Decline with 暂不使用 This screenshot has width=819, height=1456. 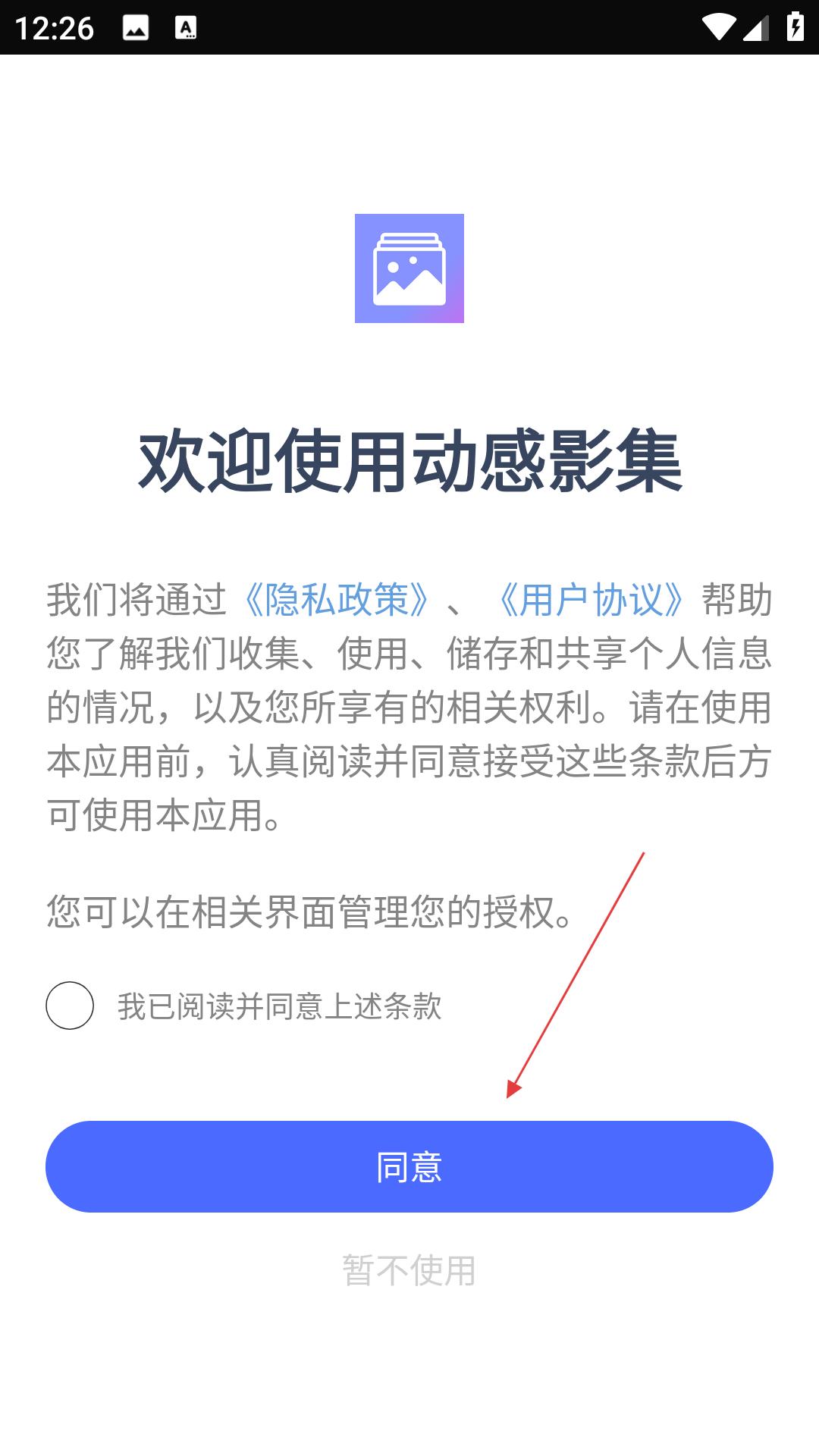409,1270
